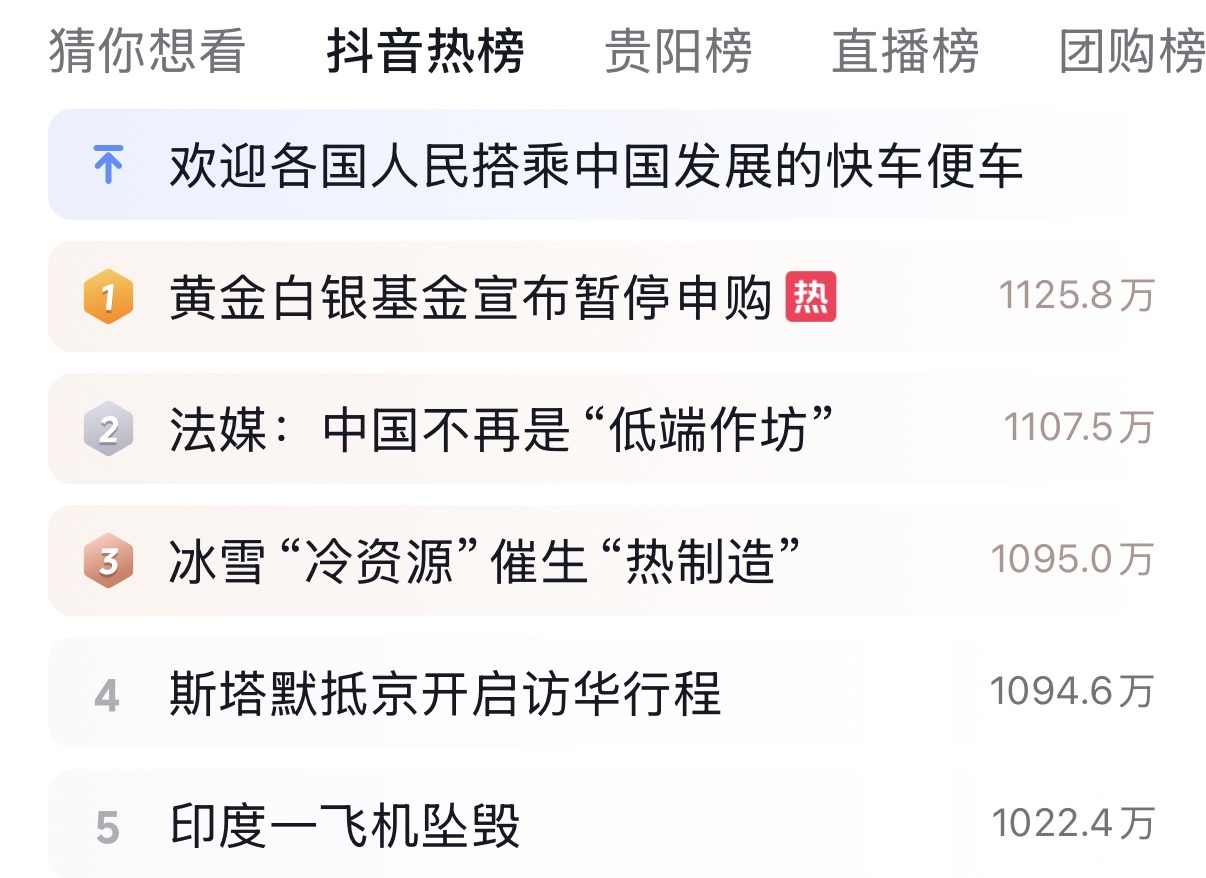
Task: Open pinned topic 欢迎各国人民搭乘中国发展的快车便车
Action: coord(596,165)
